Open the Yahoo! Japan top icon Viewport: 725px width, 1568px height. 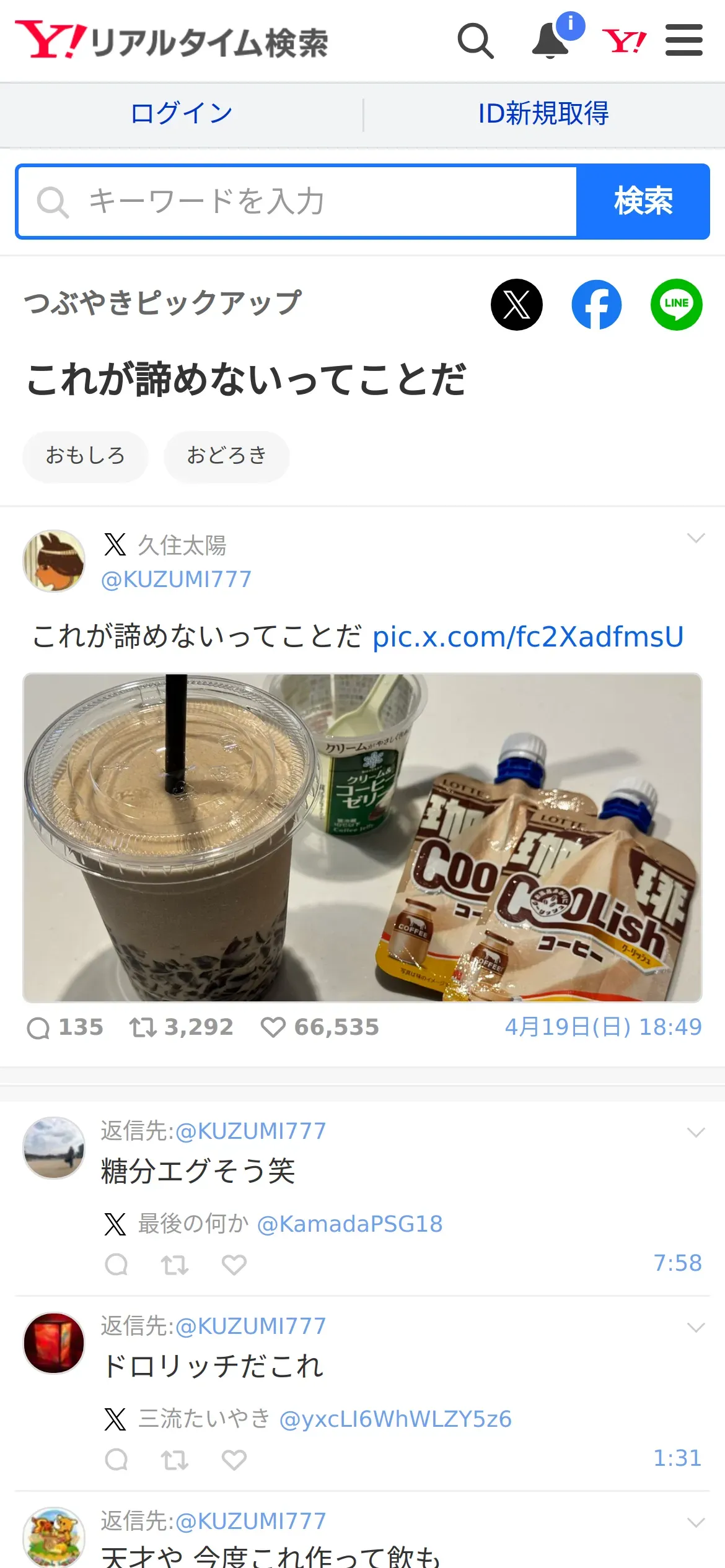pos(624,41)
